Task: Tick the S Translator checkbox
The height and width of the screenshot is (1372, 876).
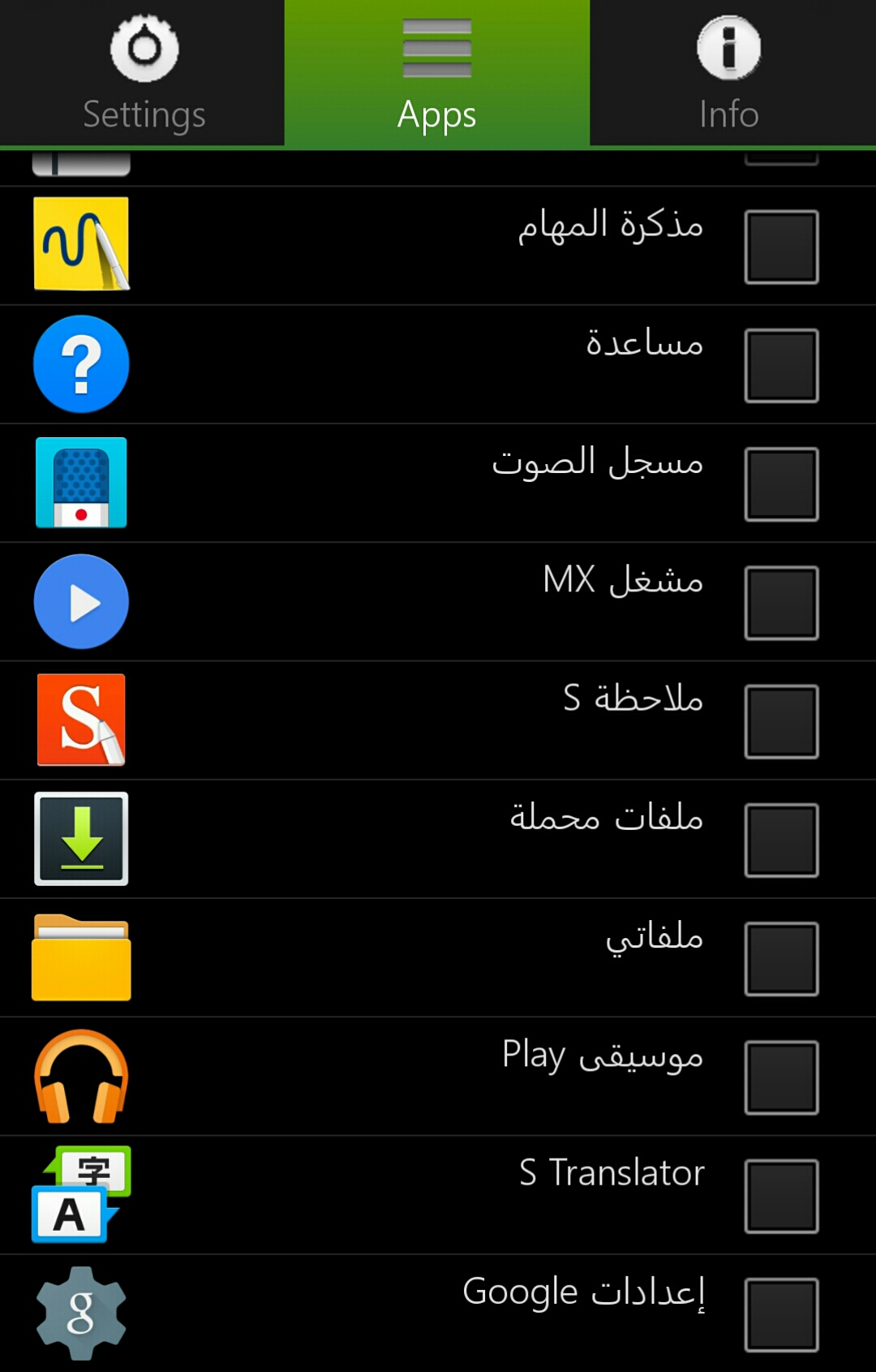Action: click(781, 1196)
